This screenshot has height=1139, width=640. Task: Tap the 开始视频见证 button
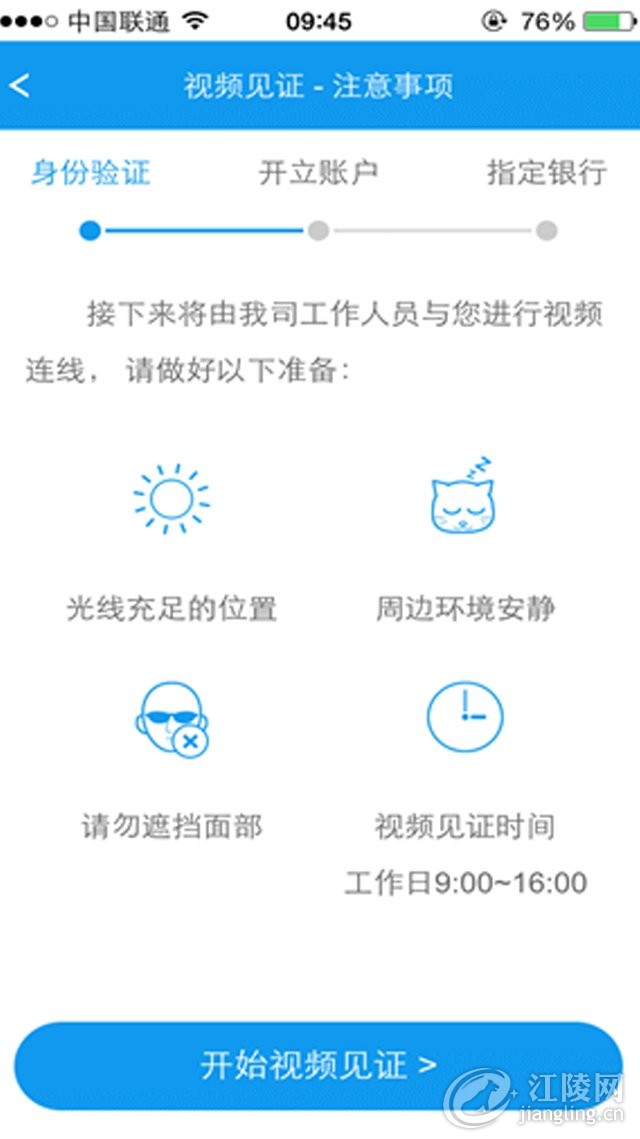[x=318, y=1065]
